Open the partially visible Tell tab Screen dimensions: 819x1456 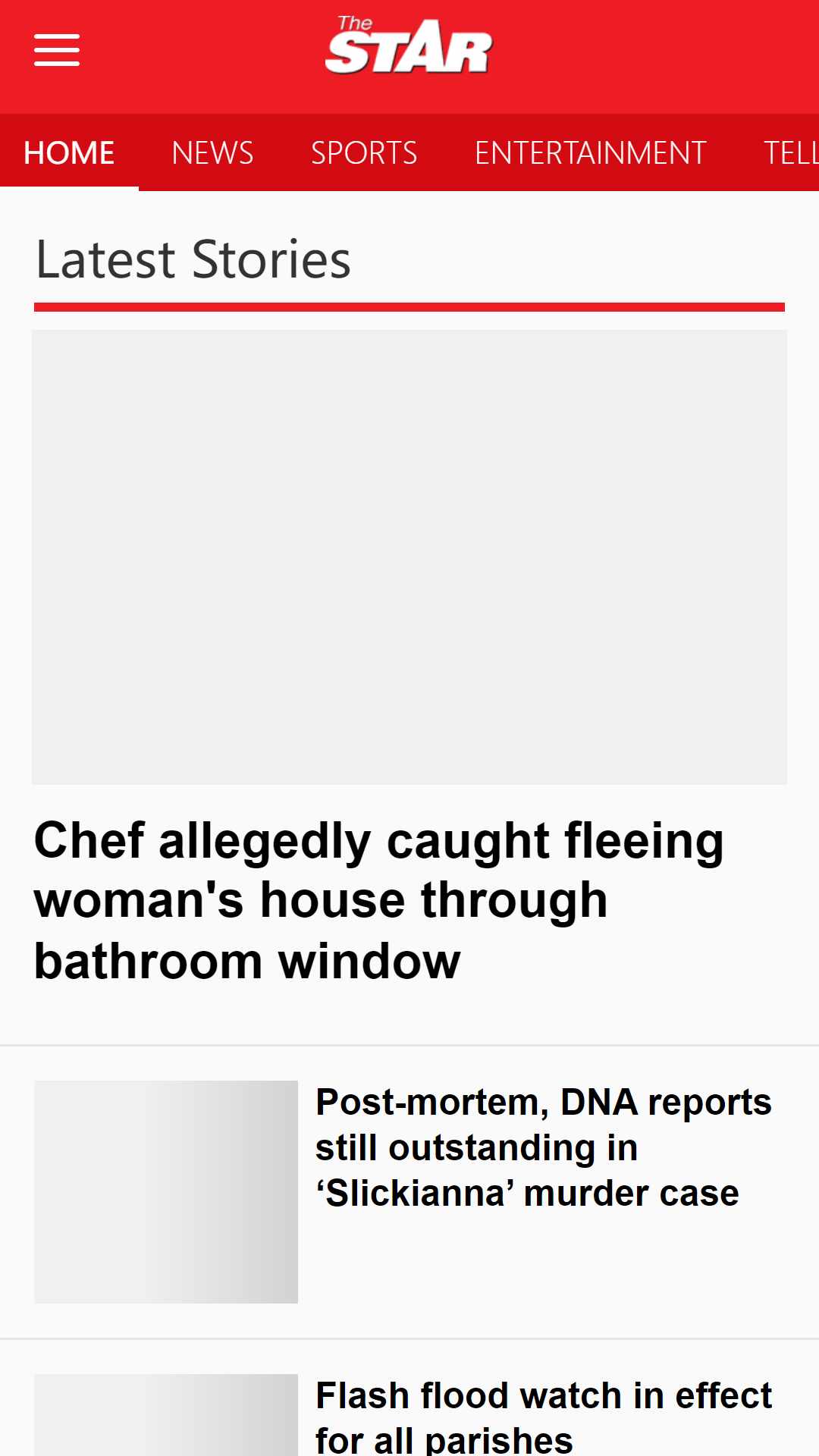(x=790, y=153)
